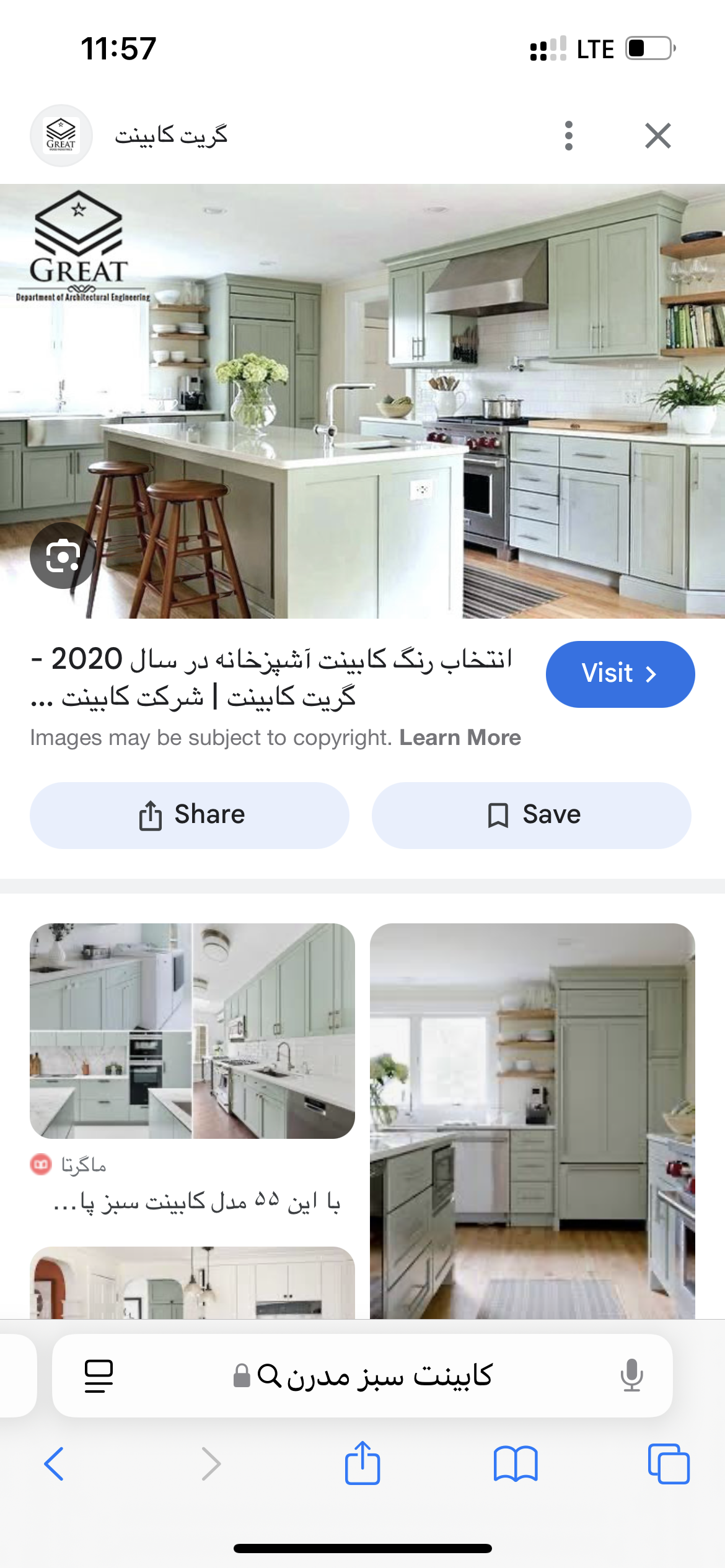The height and width of the screenshot is (1568, 725).
Task: Search this image with Google Lens
Action: pyautogui.click(x=63, y=555)
